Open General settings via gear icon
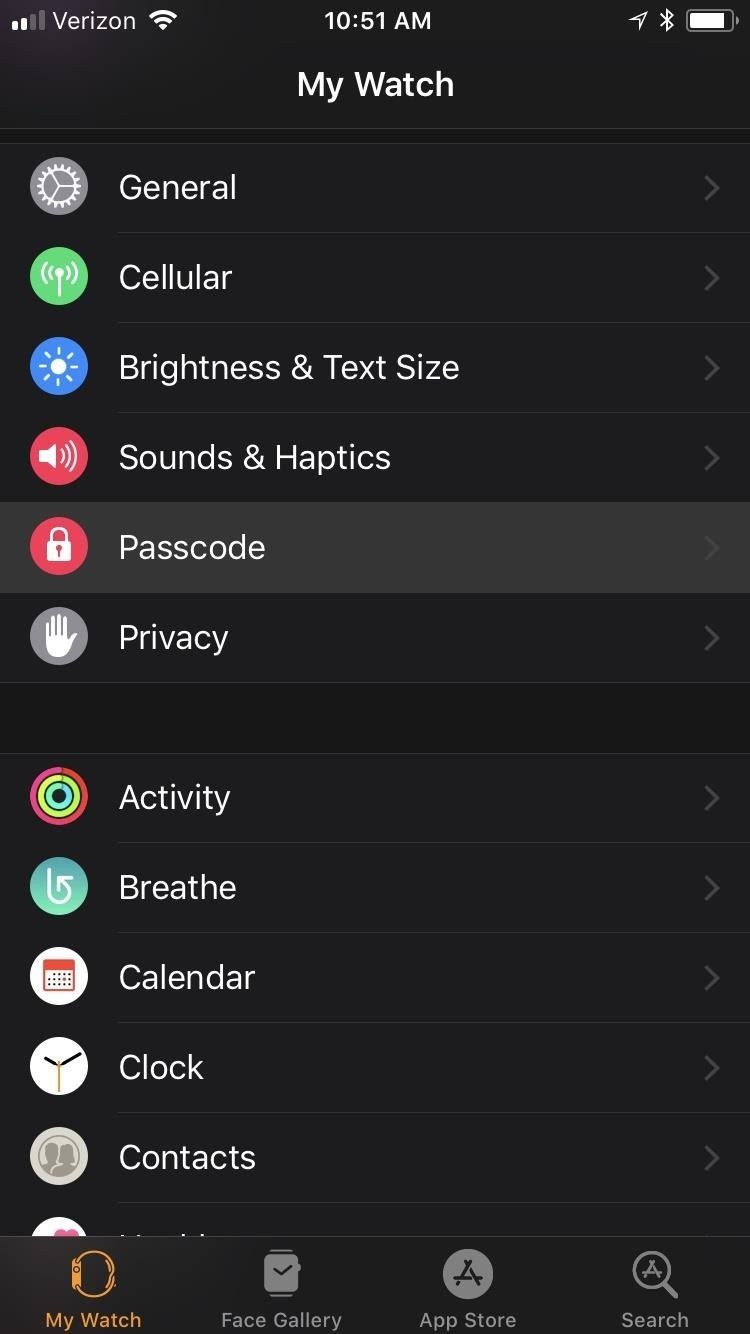This screenshot has width=750, height=1334. [x=59, y=186]
